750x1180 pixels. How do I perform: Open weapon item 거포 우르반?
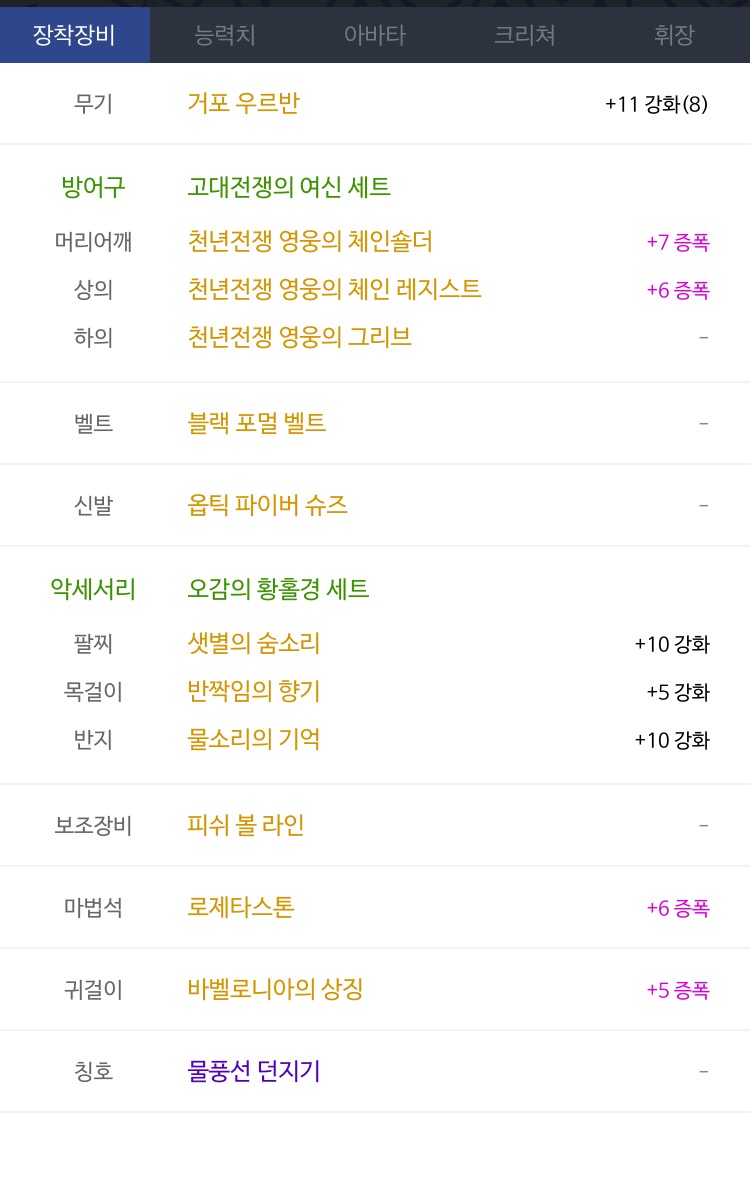tap(243, 103)
